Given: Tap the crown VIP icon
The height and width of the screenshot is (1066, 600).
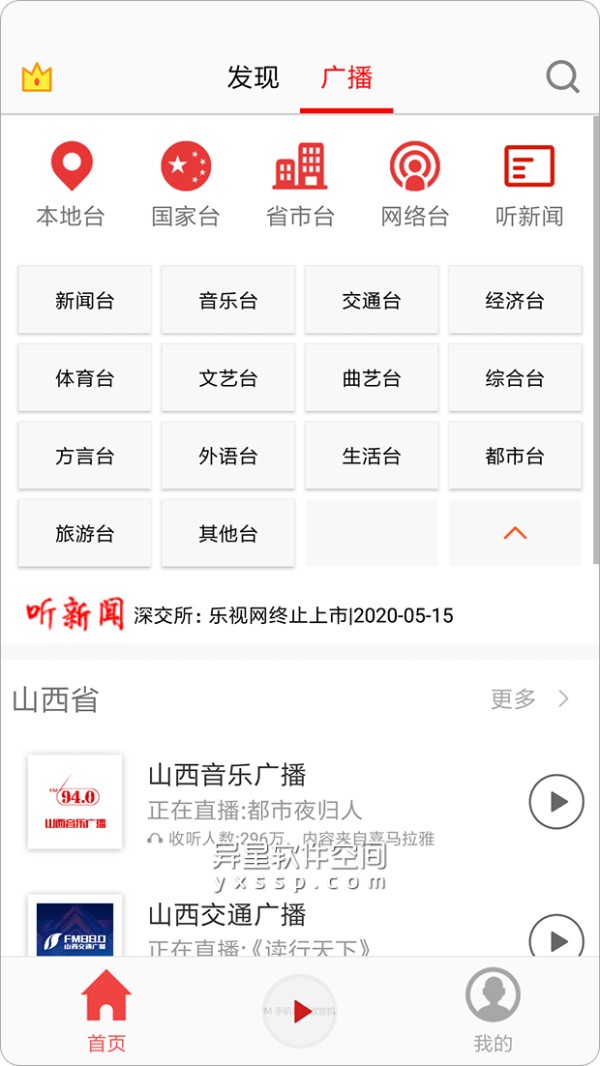Looking at the screenshot, I should [37, 77].
